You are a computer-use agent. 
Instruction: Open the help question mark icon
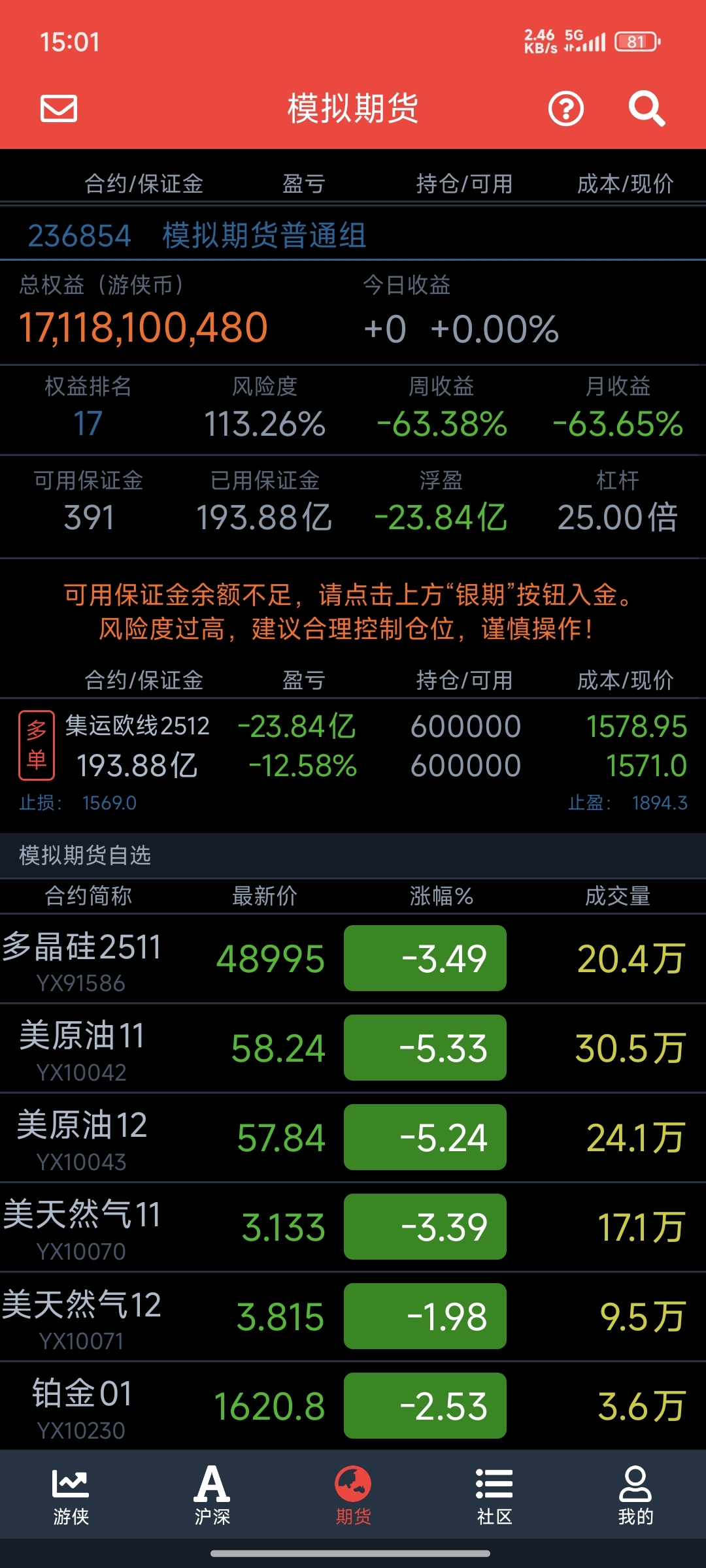click(x=565, y=108)
